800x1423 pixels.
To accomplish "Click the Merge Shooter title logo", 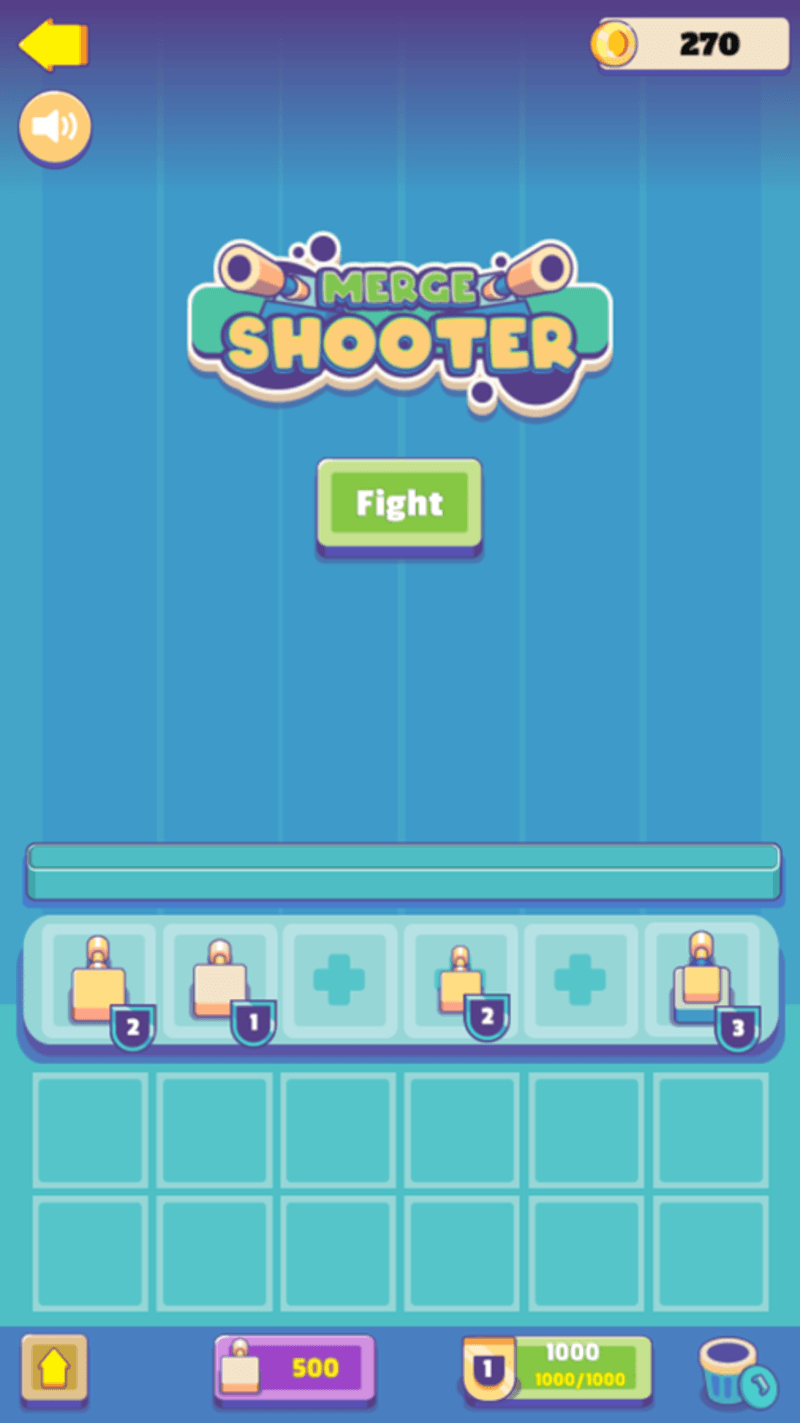I will click(x=400, y=320).
